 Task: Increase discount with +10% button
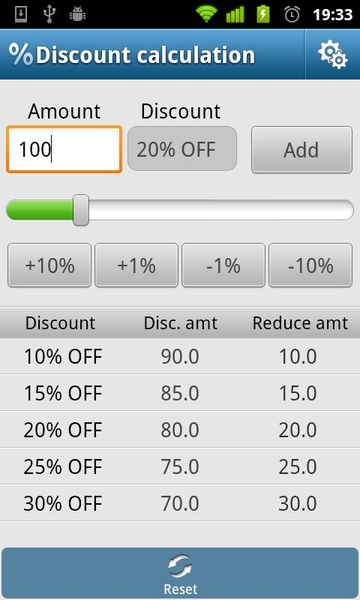click(49, 265)
